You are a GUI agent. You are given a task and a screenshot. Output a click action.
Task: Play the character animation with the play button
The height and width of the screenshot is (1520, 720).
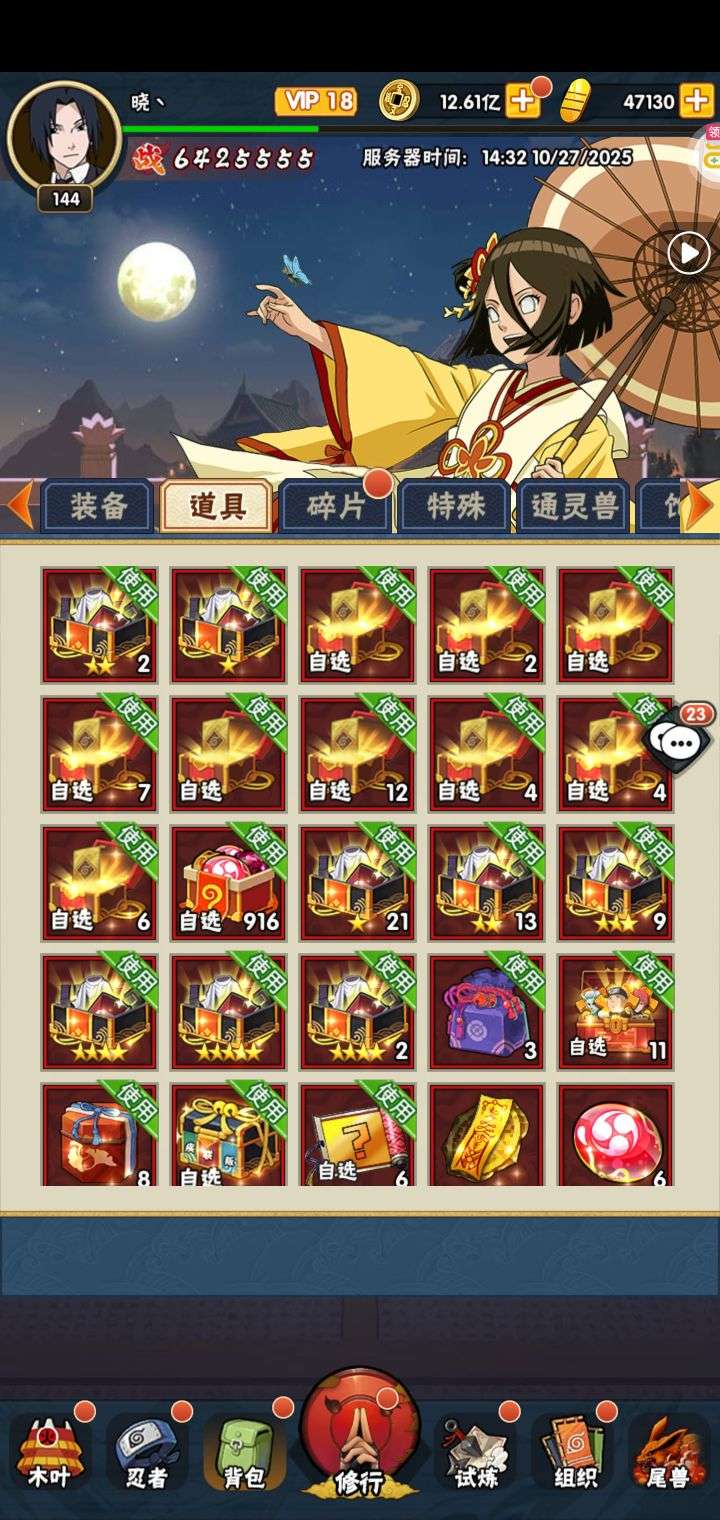tap(688, 253)
